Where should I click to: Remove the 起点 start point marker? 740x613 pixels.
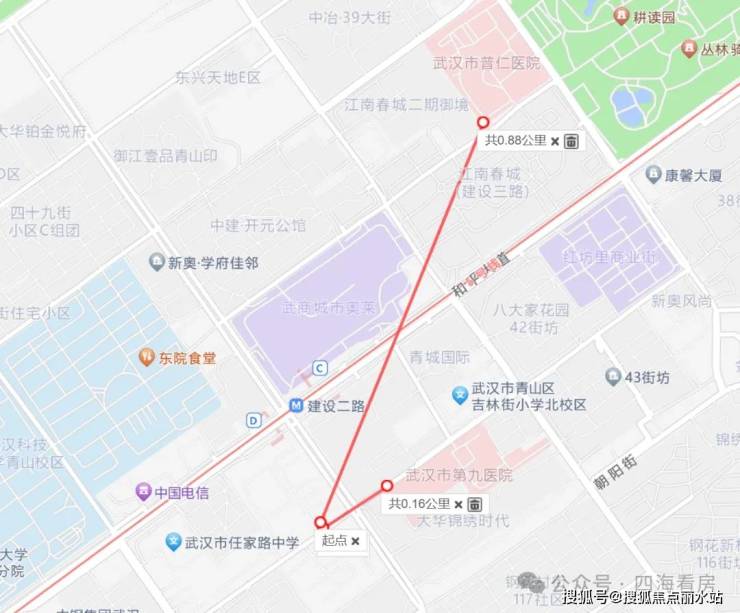click(355, 541)
